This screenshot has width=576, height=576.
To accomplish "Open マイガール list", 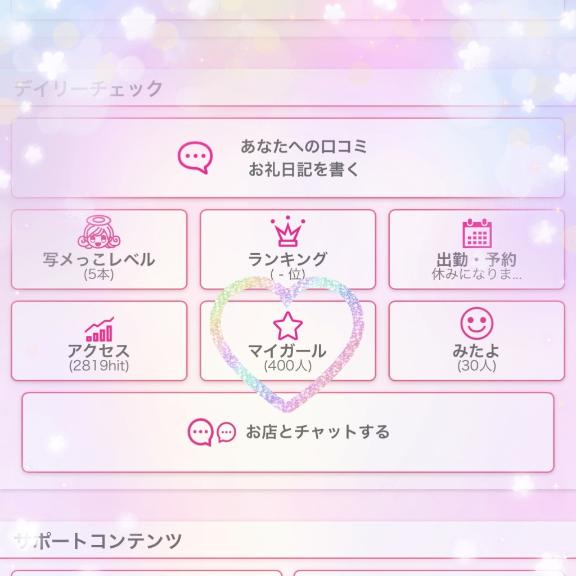I will coord(288,341).
